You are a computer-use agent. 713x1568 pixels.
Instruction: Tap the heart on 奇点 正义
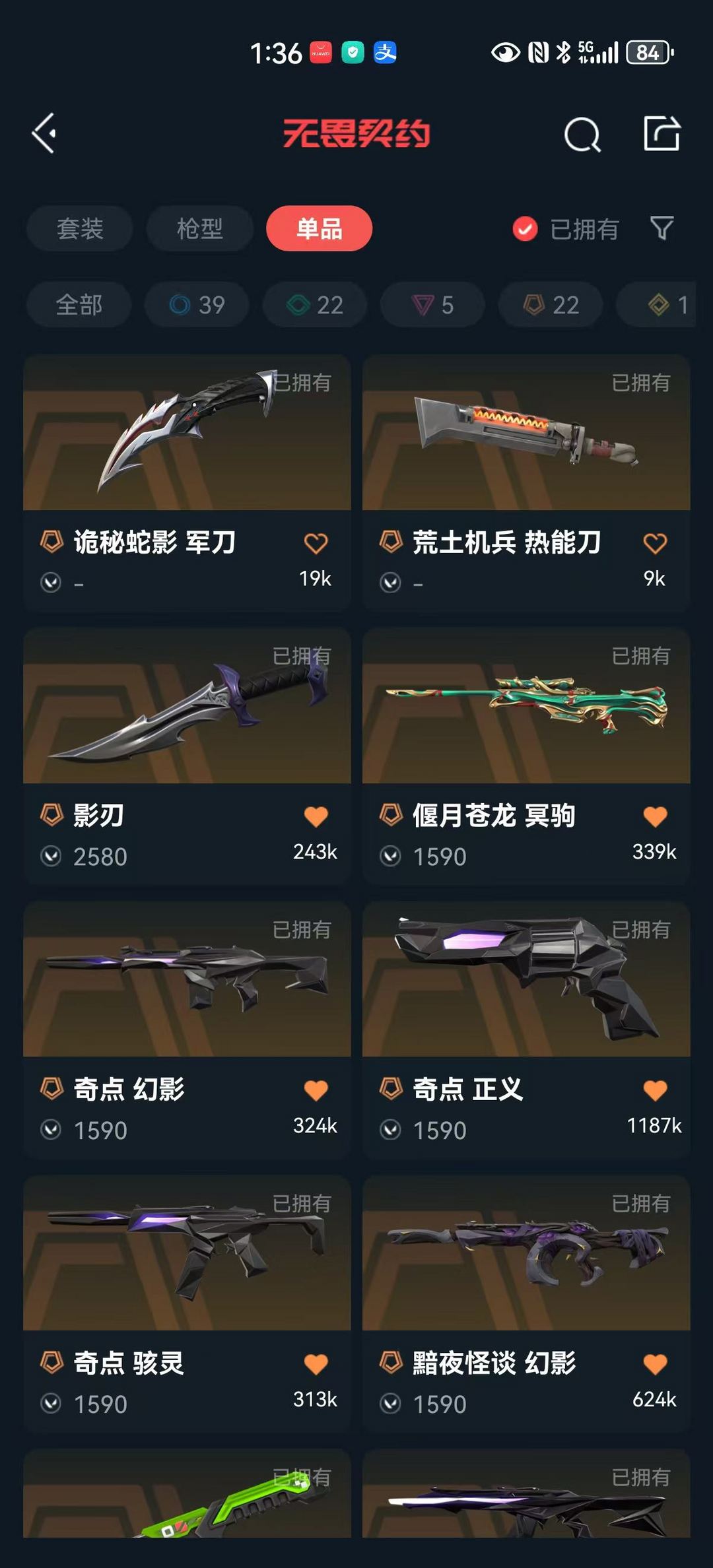click(654, 1089)
